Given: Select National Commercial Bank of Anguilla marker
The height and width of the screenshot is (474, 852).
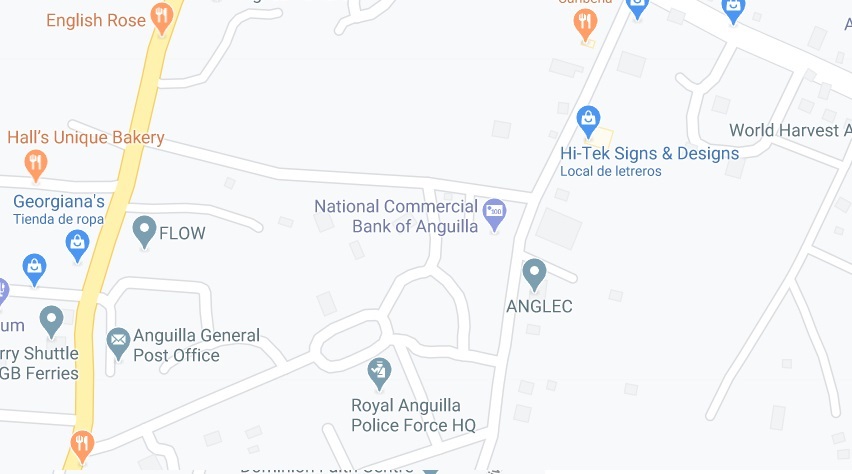Looking at the screenshot, I should pos(494,213).
